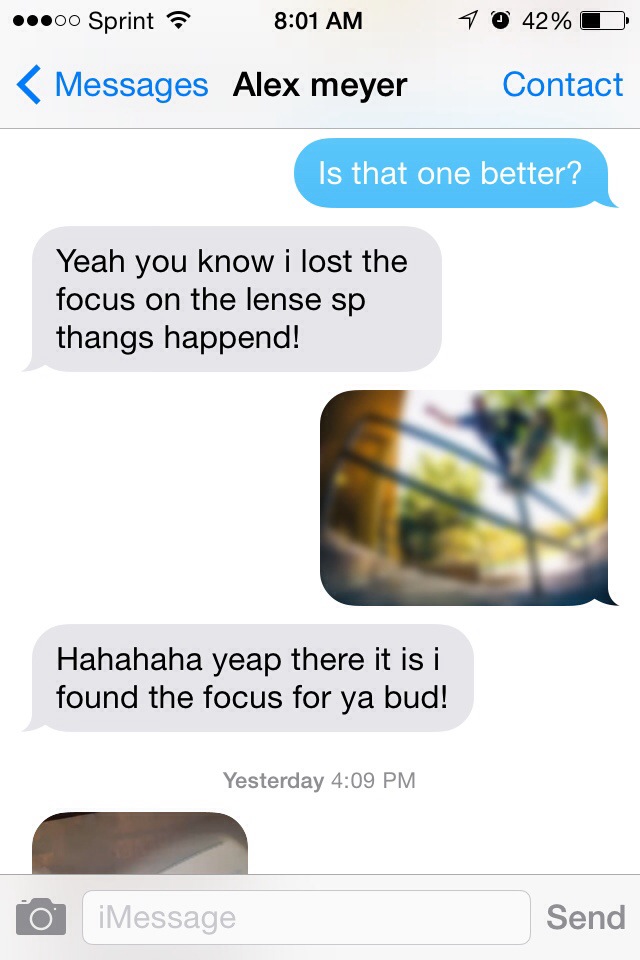Viewport: 640px width, 960px height.
Task: Open the blurry skateboard photo in chat
Action: tap(464, 498)
